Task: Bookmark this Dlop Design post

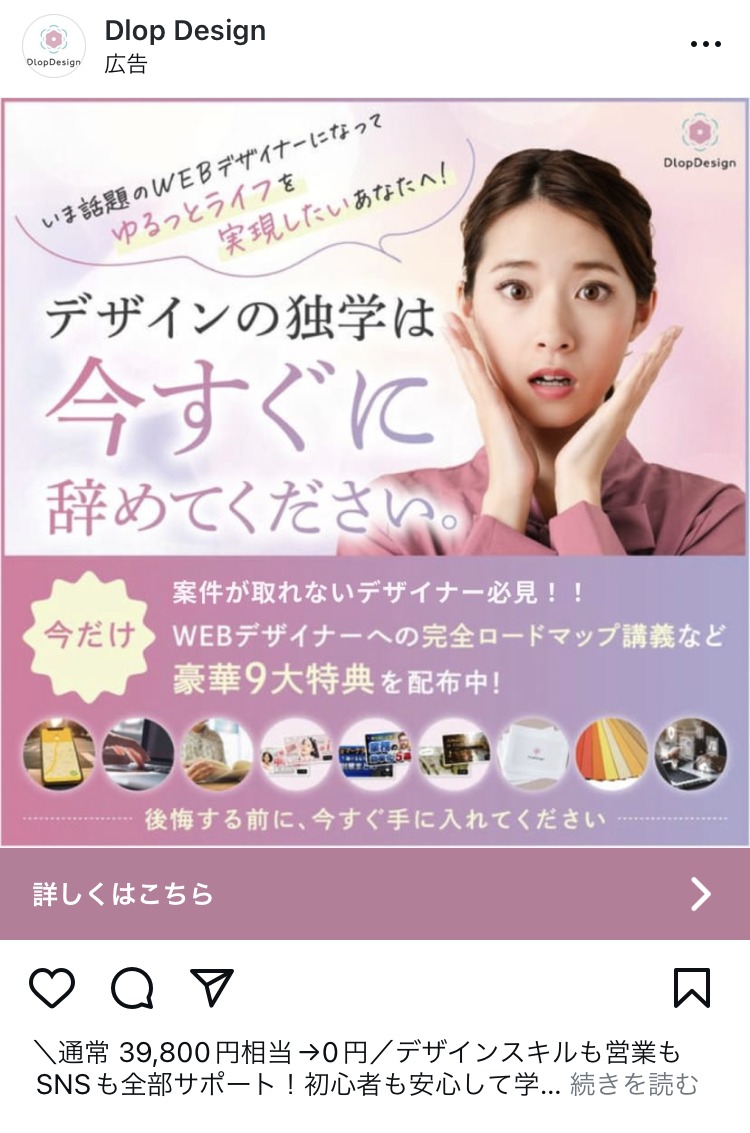Action: click(692, 988)
